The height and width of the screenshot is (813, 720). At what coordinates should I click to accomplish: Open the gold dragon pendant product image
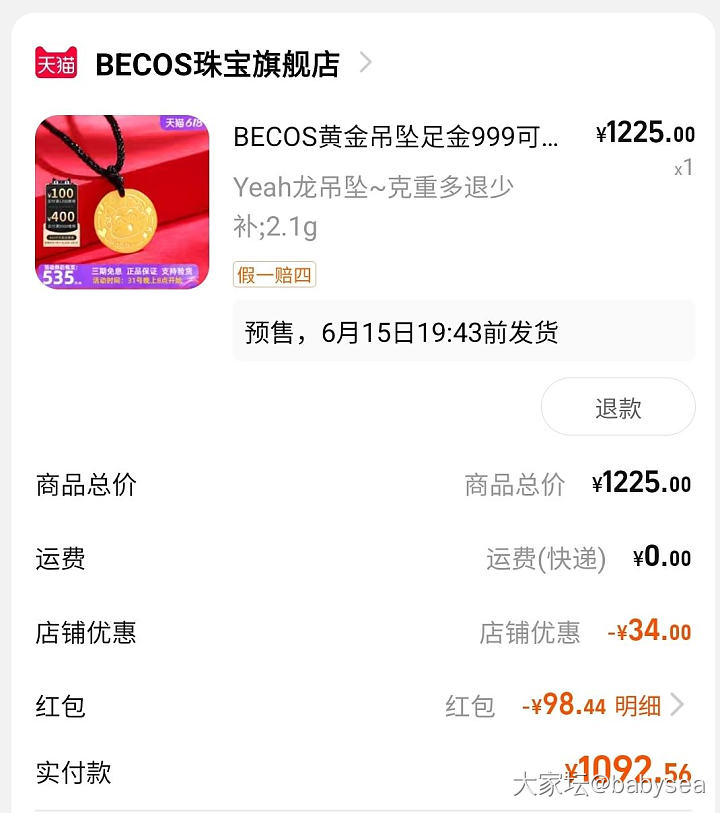point(122,202)
